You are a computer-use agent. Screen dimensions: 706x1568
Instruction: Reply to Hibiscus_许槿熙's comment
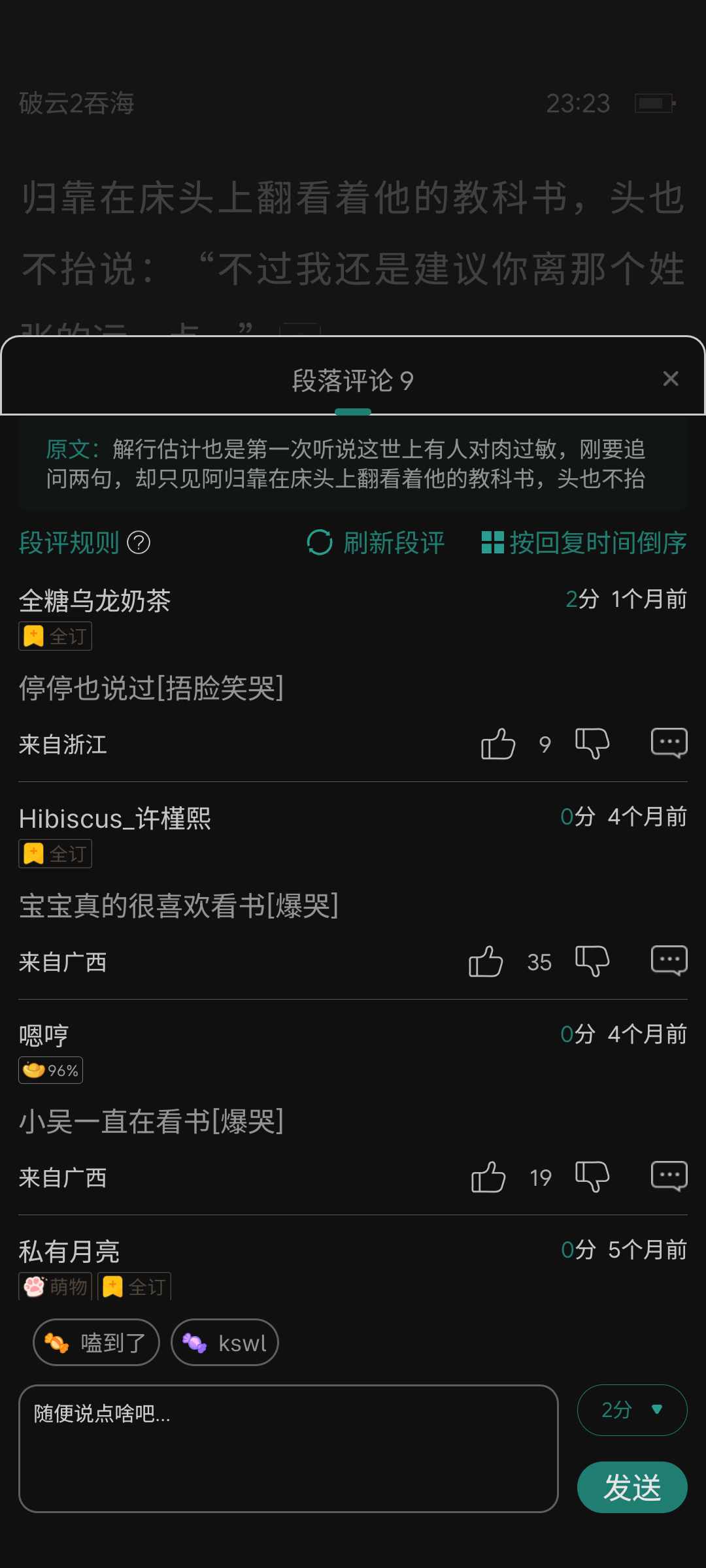click(669, 960)
